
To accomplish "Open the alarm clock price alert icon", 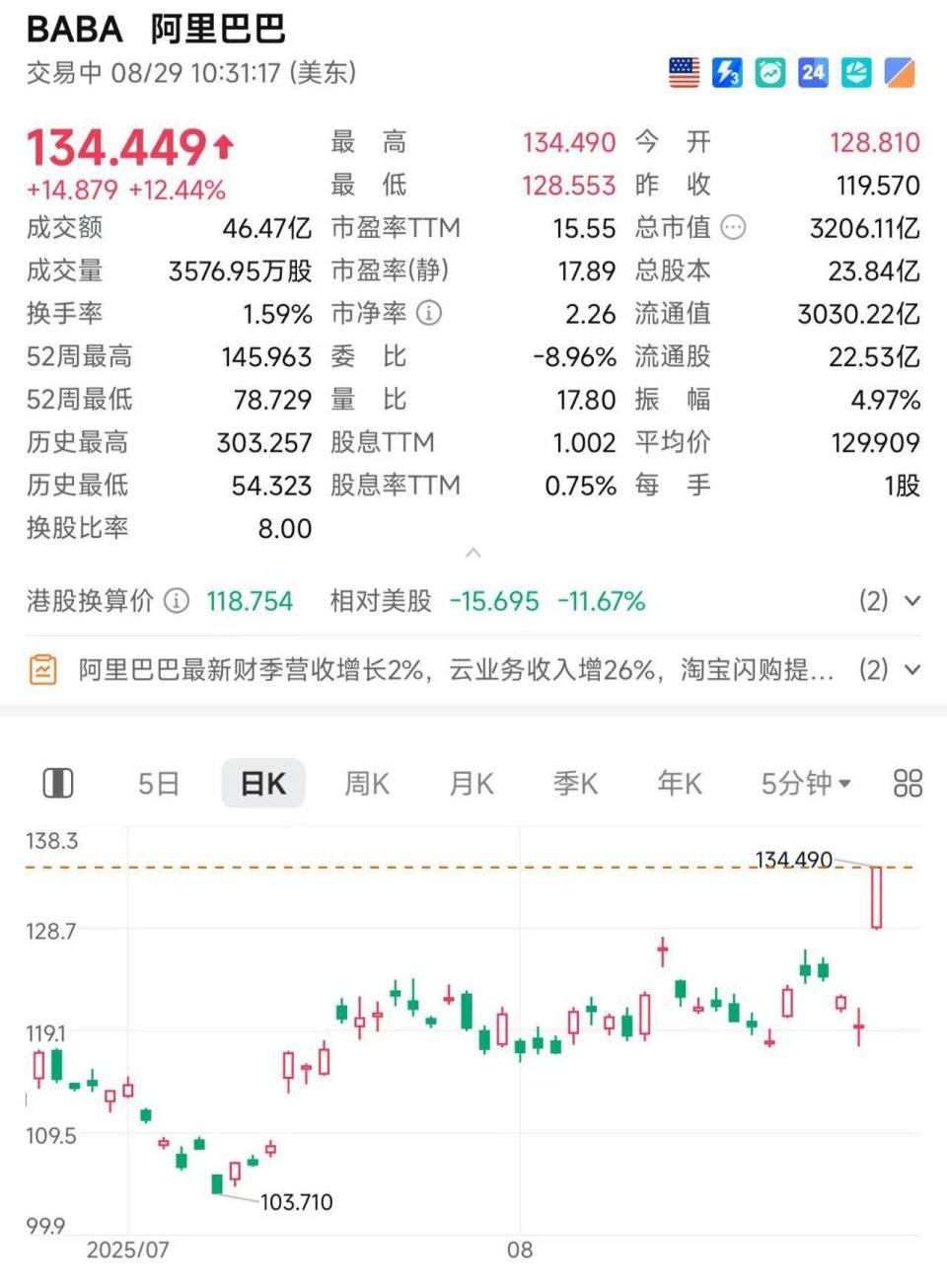I will (769, 72).
